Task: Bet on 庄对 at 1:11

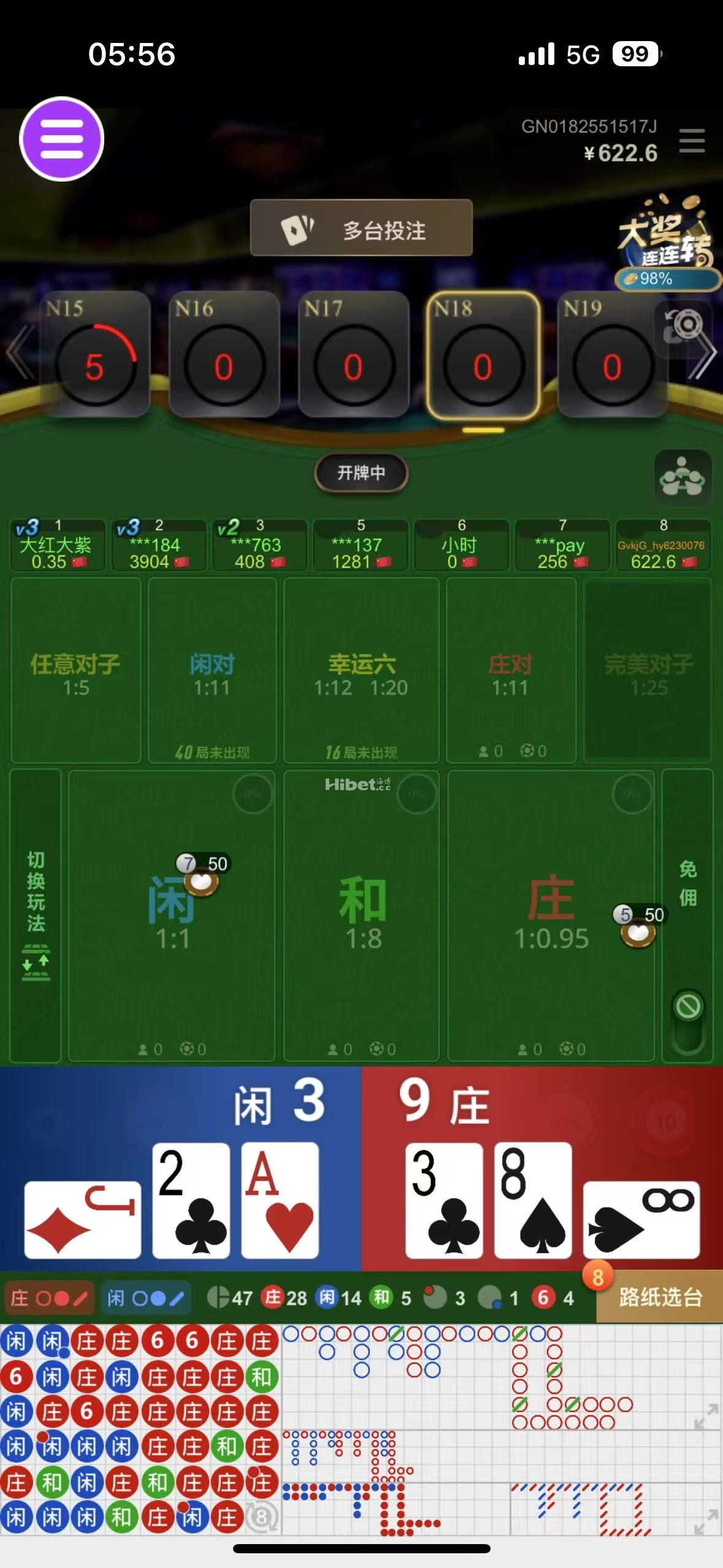Action: tap(510, 672)
